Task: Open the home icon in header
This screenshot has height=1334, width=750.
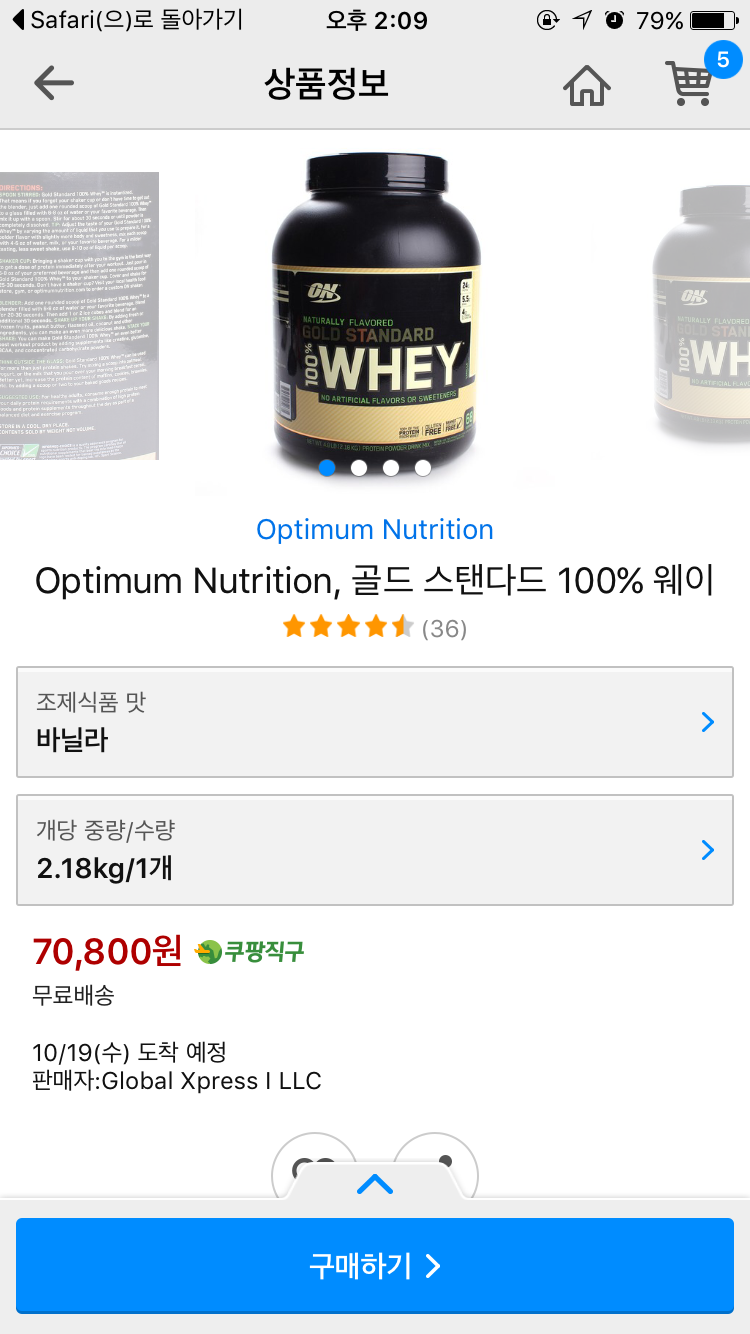Action: [587, 86]
